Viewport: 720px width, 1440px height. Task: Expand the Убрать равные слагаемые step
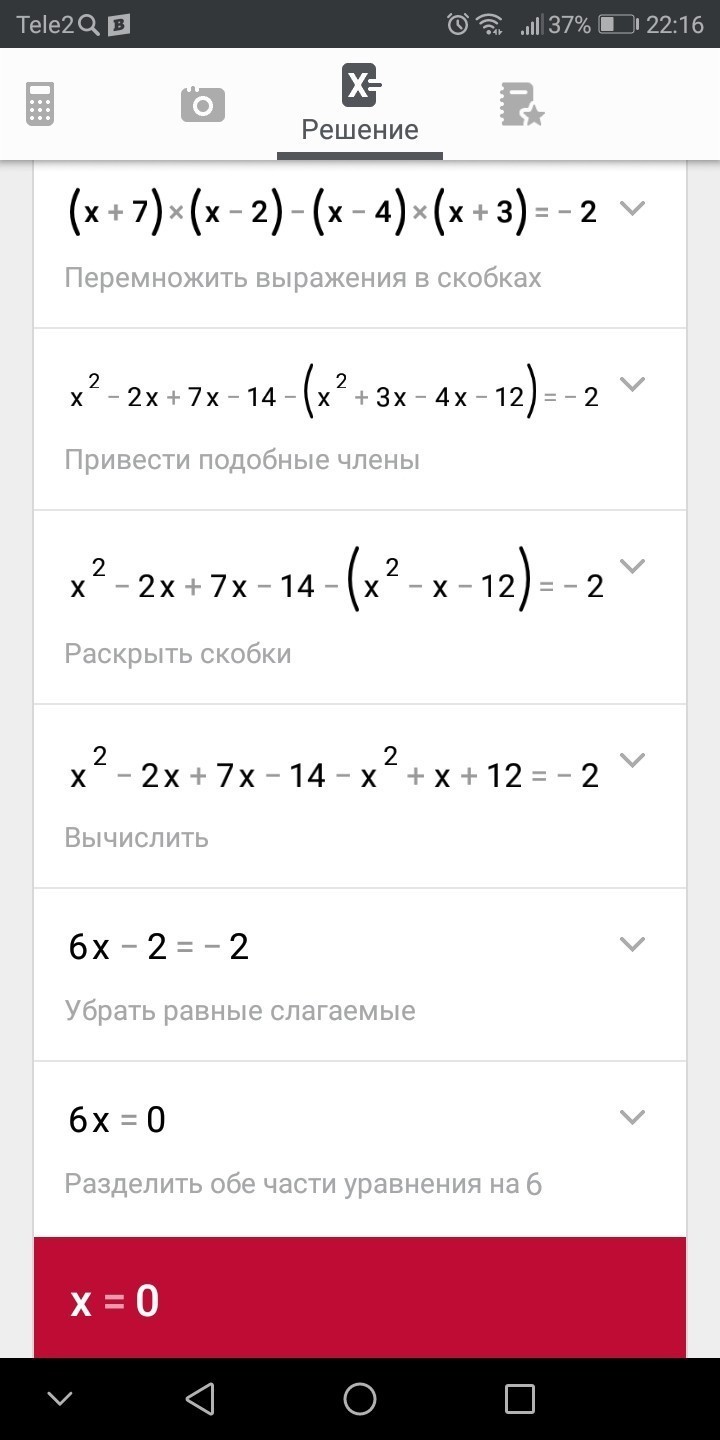click(x=632, y=944)
